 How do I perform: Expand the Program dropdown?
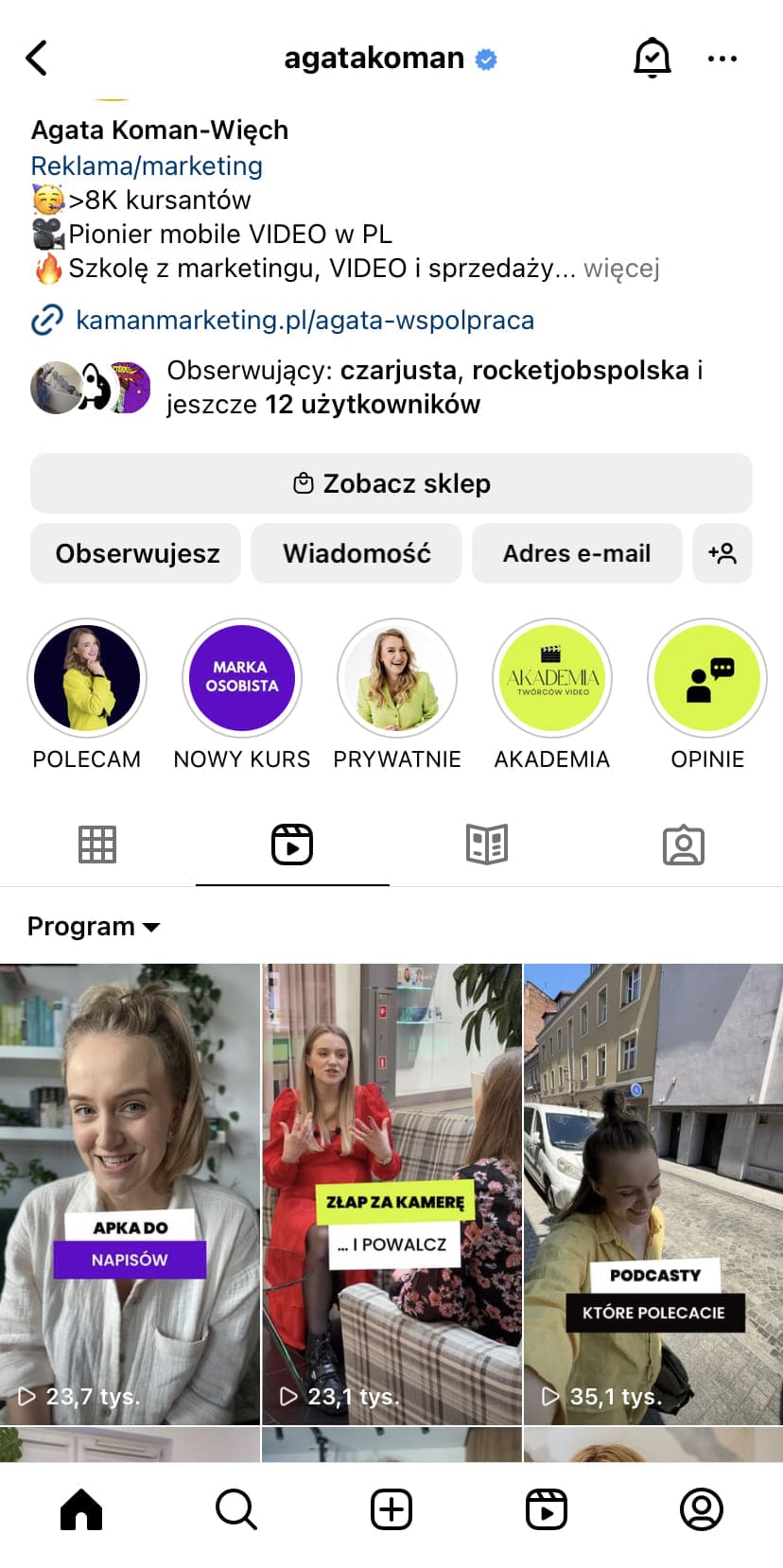(x=94, y=926)
